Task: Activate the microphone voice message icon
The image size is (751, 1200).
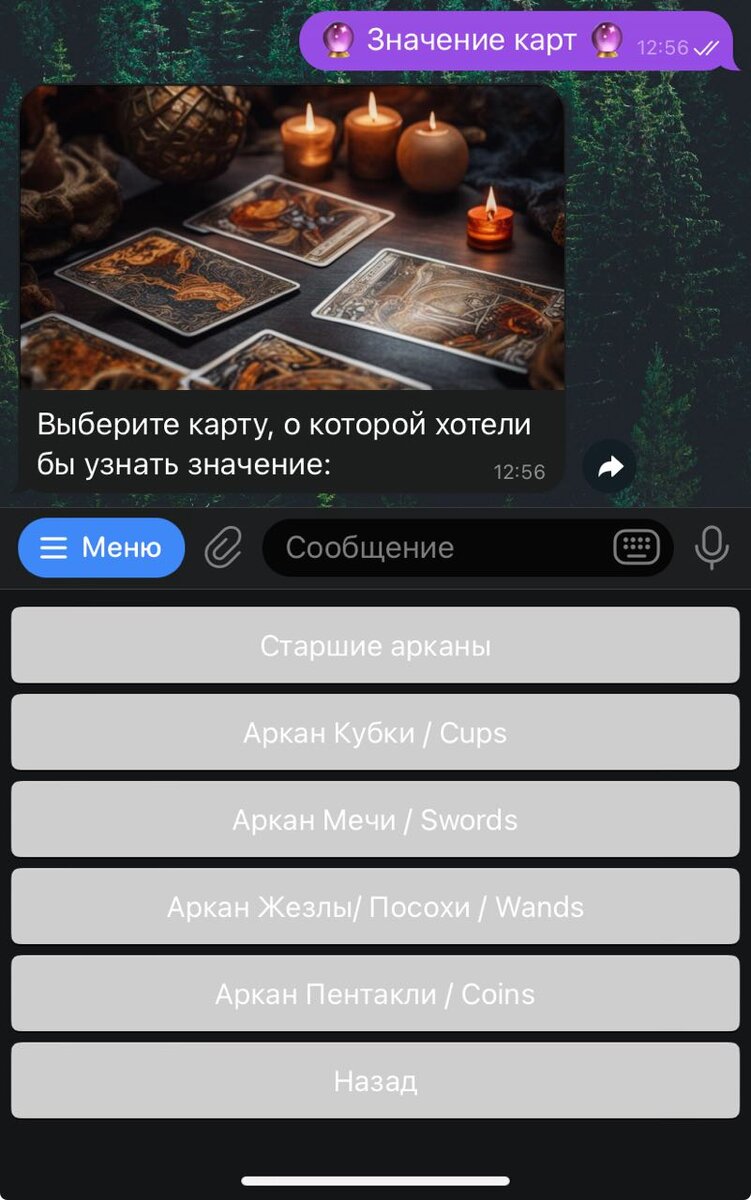Action: tap(712, 546)
